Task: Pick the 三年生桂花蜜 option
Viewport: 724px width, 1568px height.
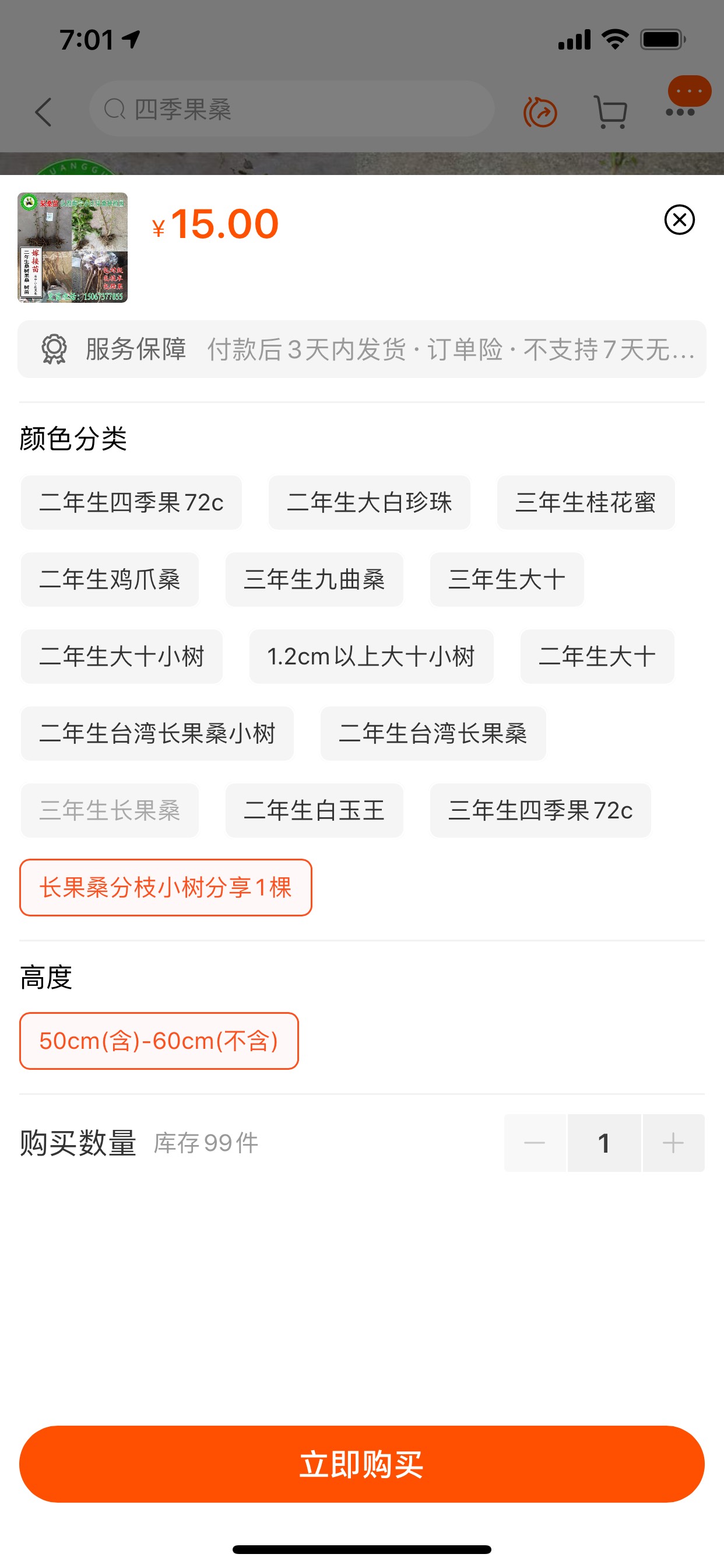Action: pos(585,503)
